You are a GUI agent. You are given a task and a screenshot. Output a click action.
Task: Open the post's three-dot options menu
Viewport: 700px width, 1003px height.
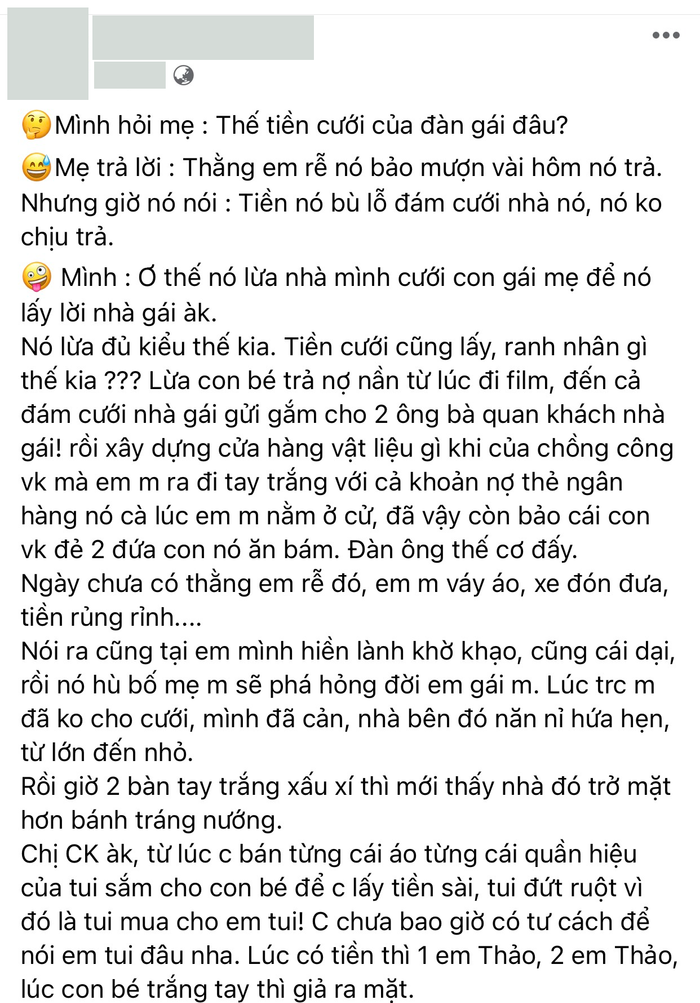coord(665,36)
